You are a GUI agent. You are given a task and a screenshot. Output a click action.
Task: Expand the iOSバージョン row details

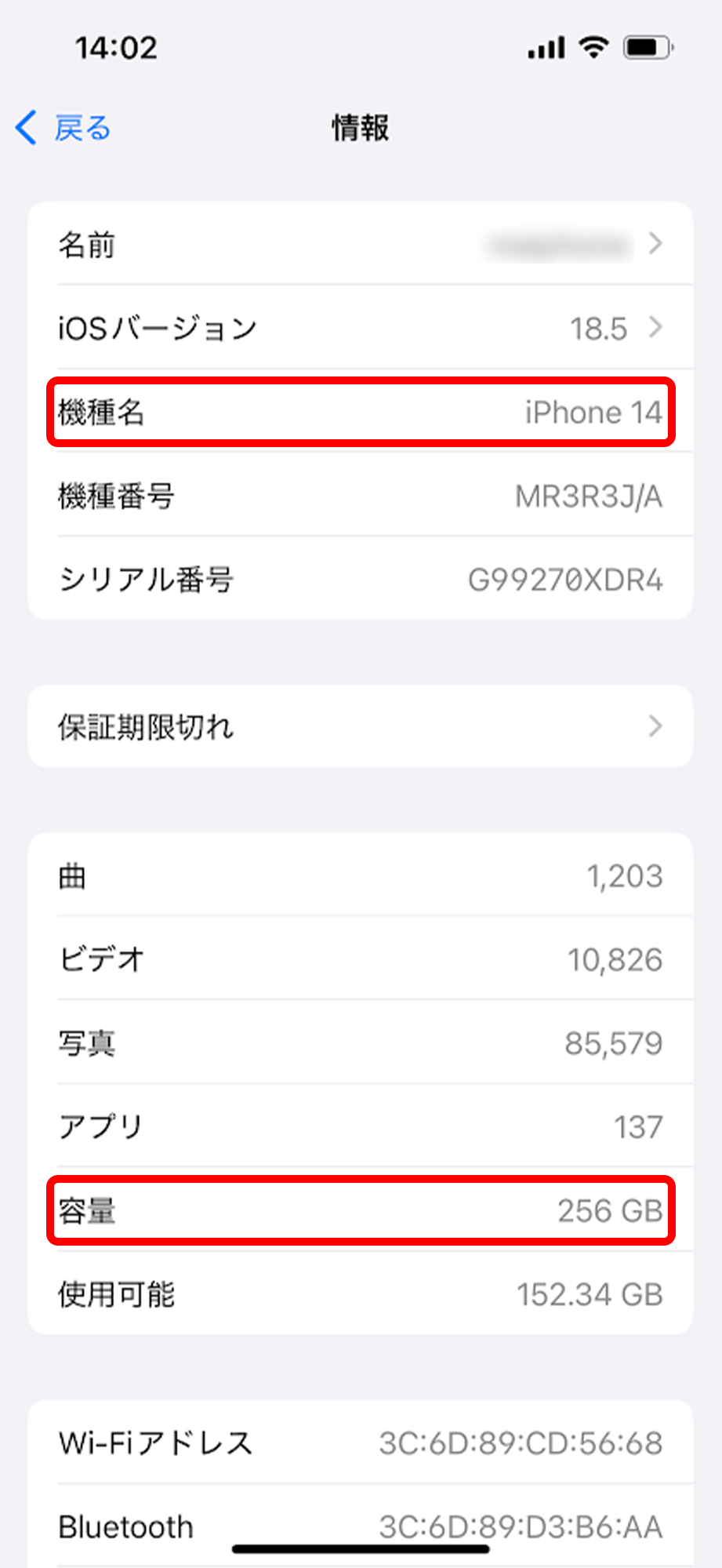(361, 328)
